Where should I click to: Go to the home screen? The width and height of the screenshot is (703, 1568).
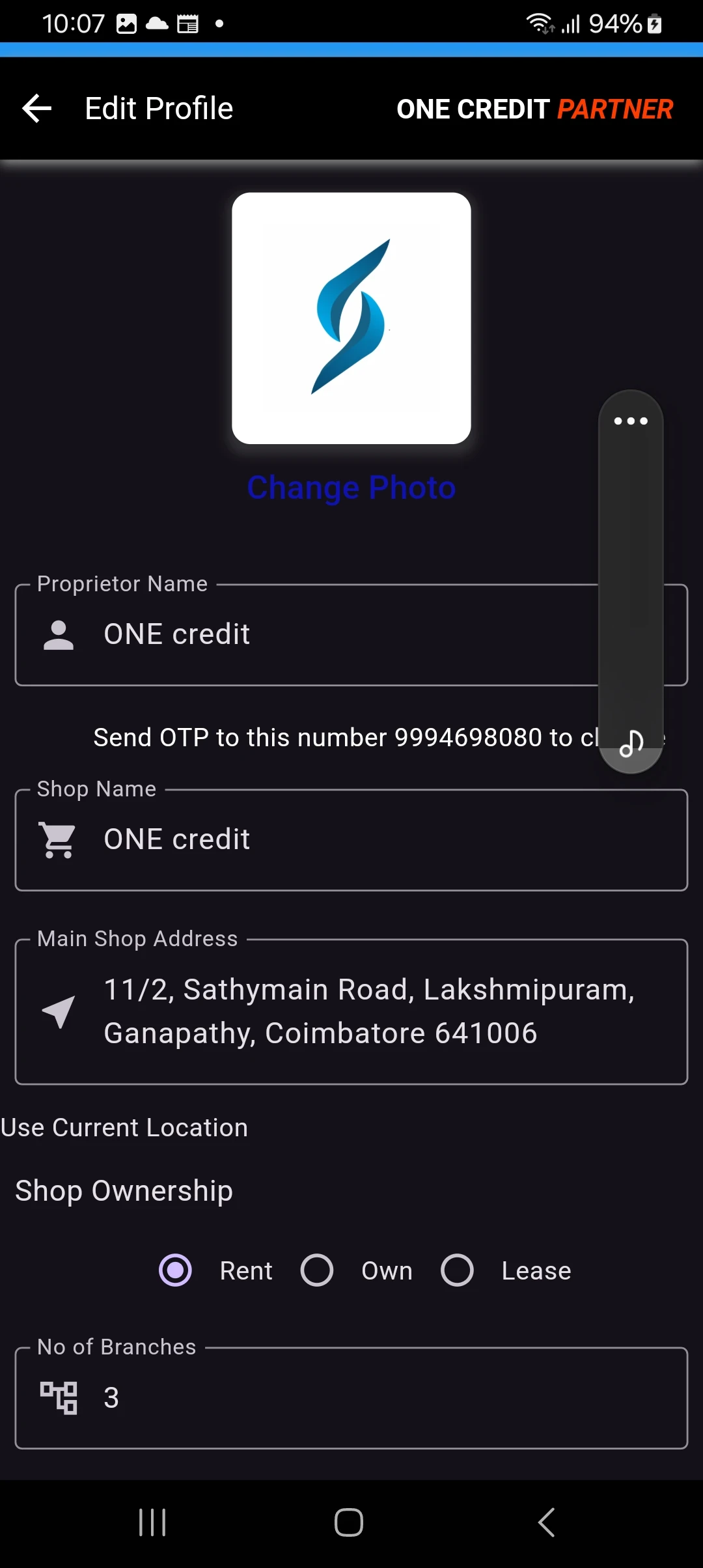pyautogui.click(x=349, y=1522)
